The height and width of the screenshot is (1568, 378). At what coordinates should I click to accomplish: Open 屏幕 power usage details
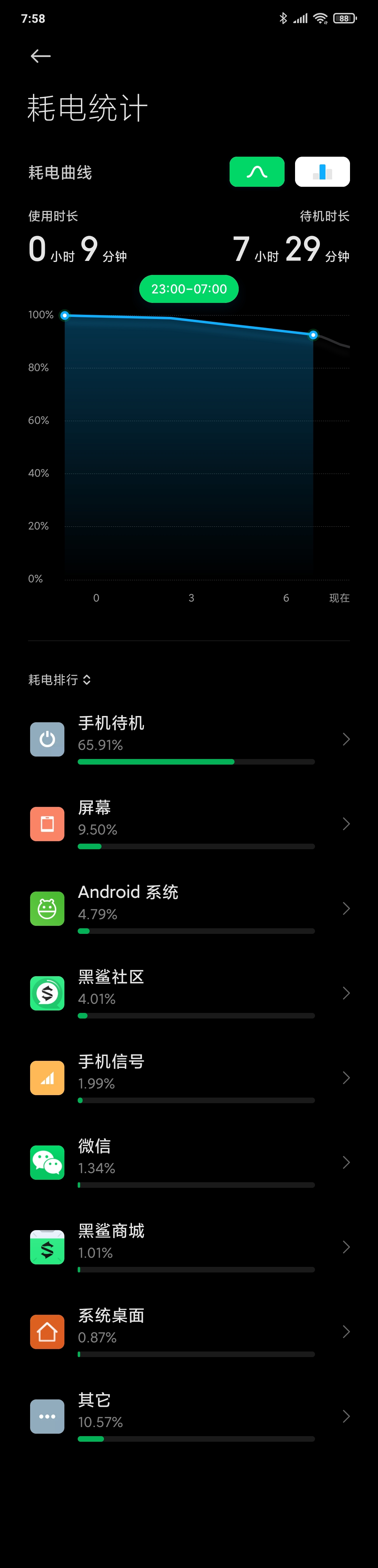(189, 824)
